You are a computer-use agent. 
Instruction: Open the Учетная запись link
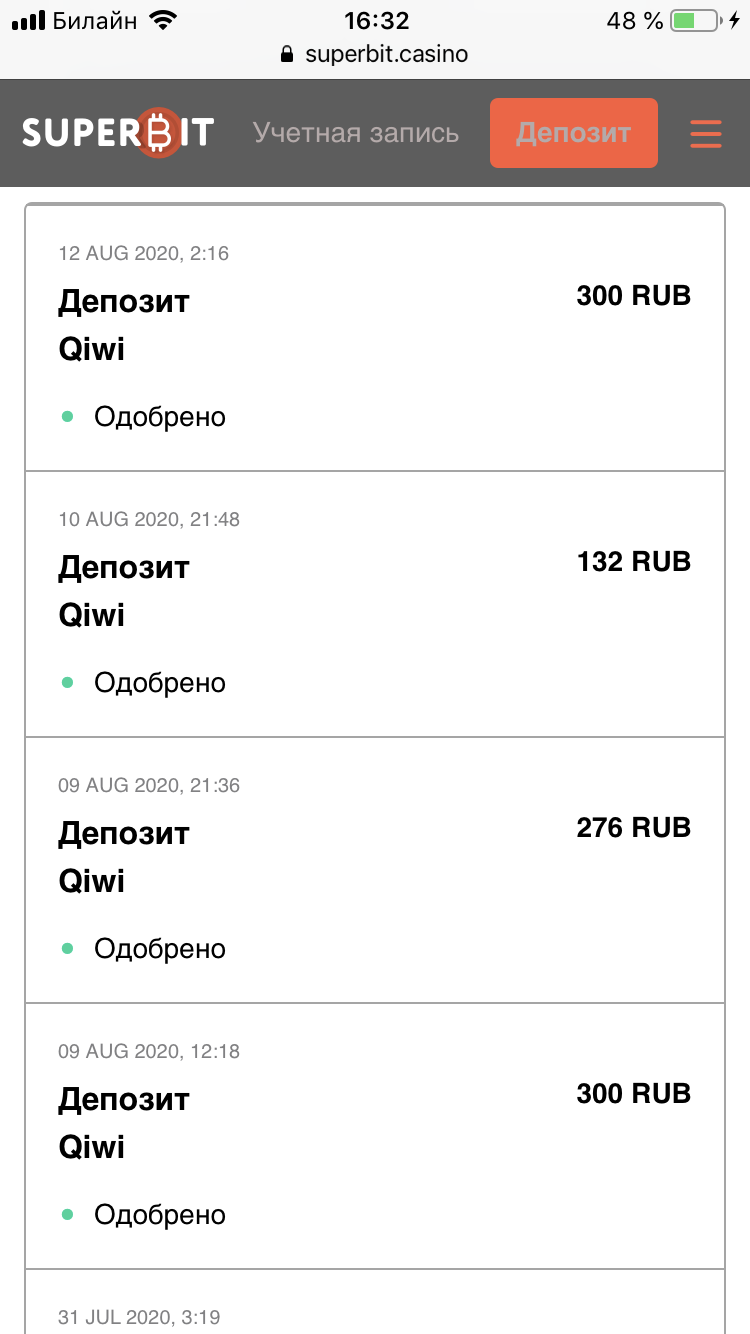pos(356,133)
